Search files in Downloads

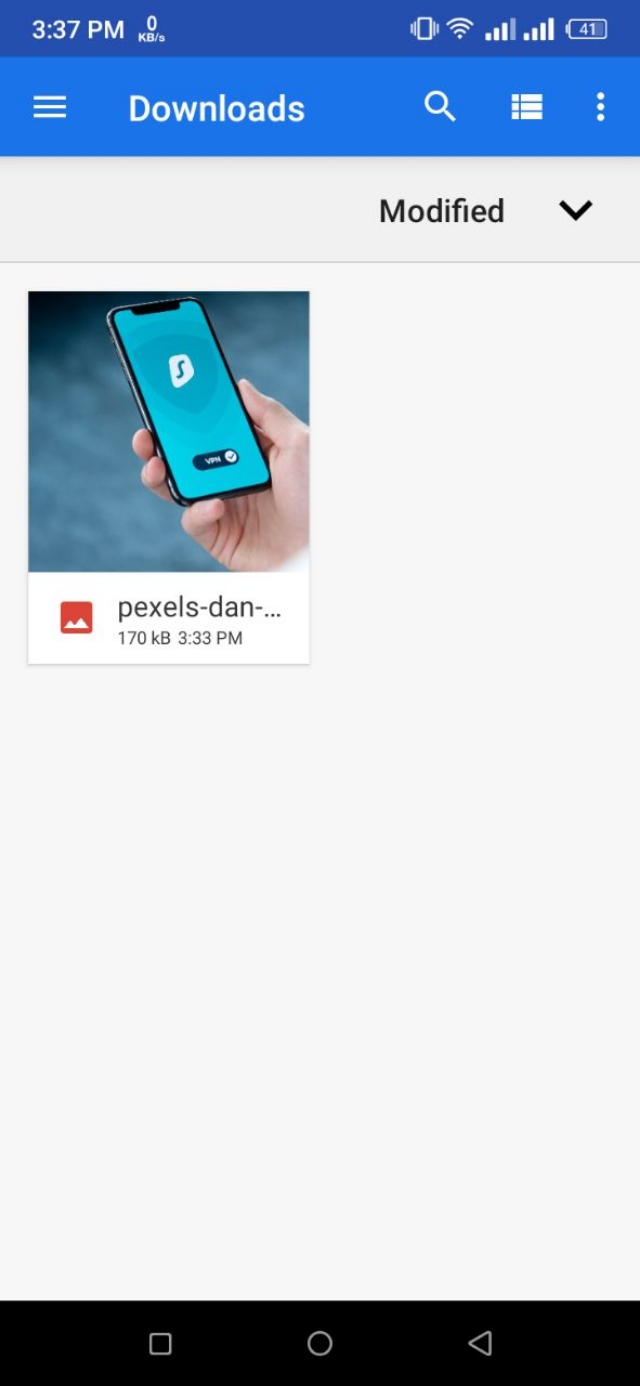(440, 107)
